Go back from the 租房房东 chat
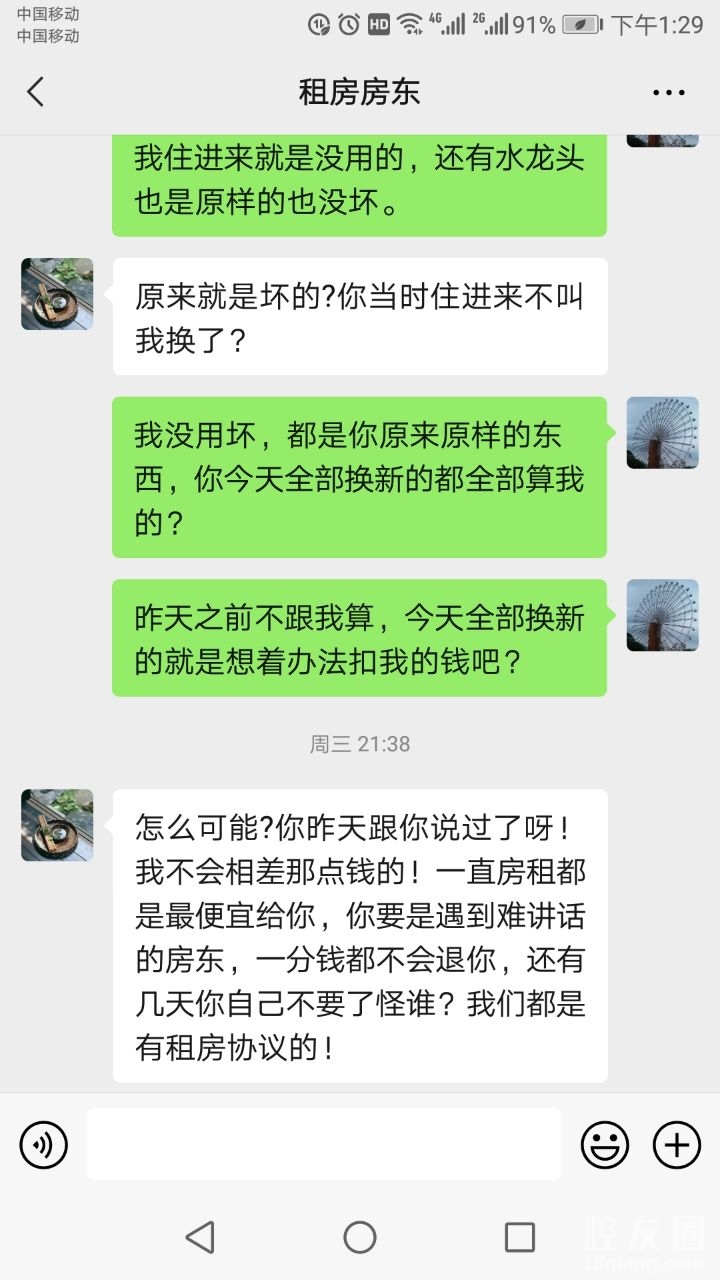This screenshot has width=720, height=1280. pos(36,92)
